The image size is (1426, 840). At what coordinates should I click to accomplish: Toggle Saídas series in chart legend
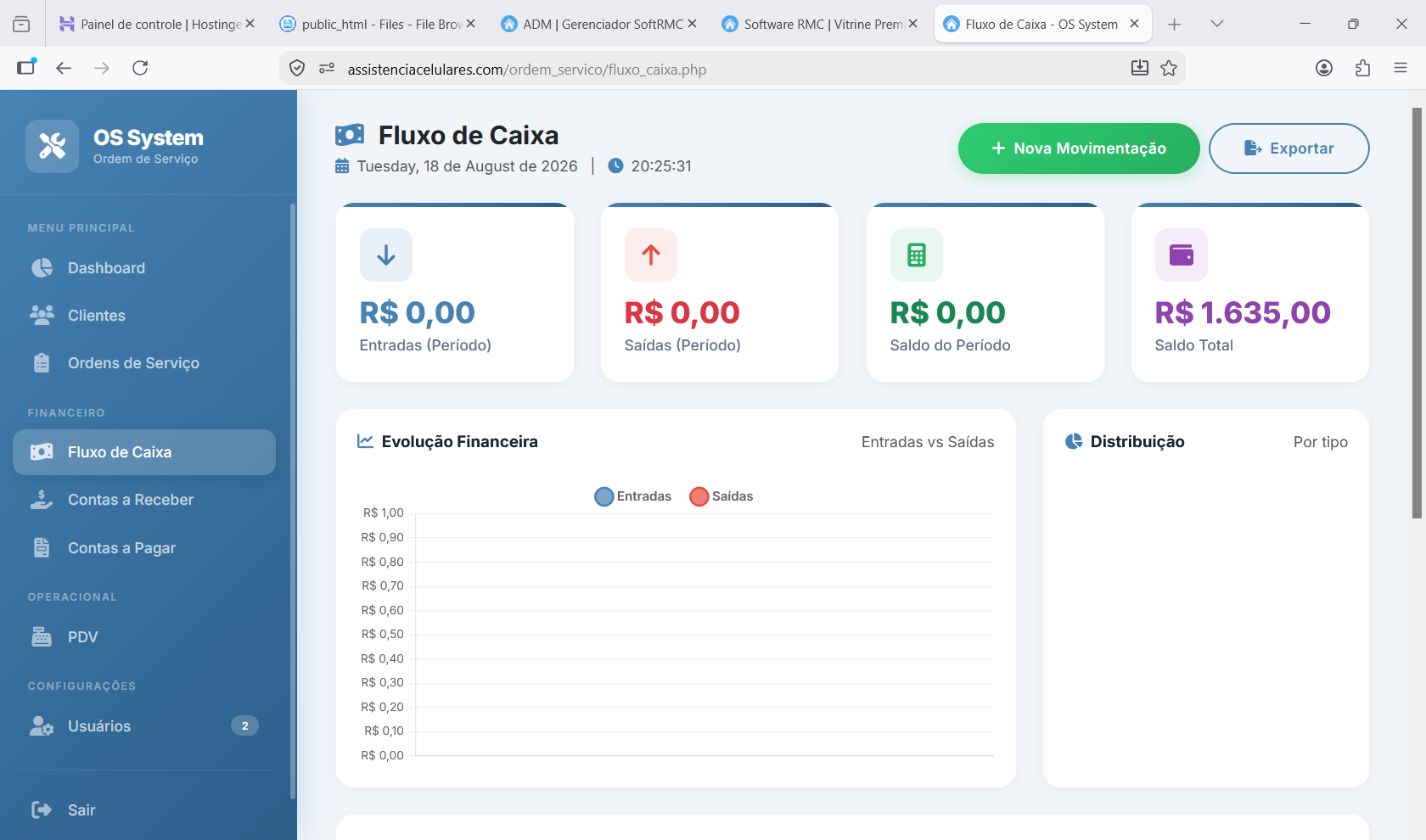pyautogui.click(x=721, y=496)
